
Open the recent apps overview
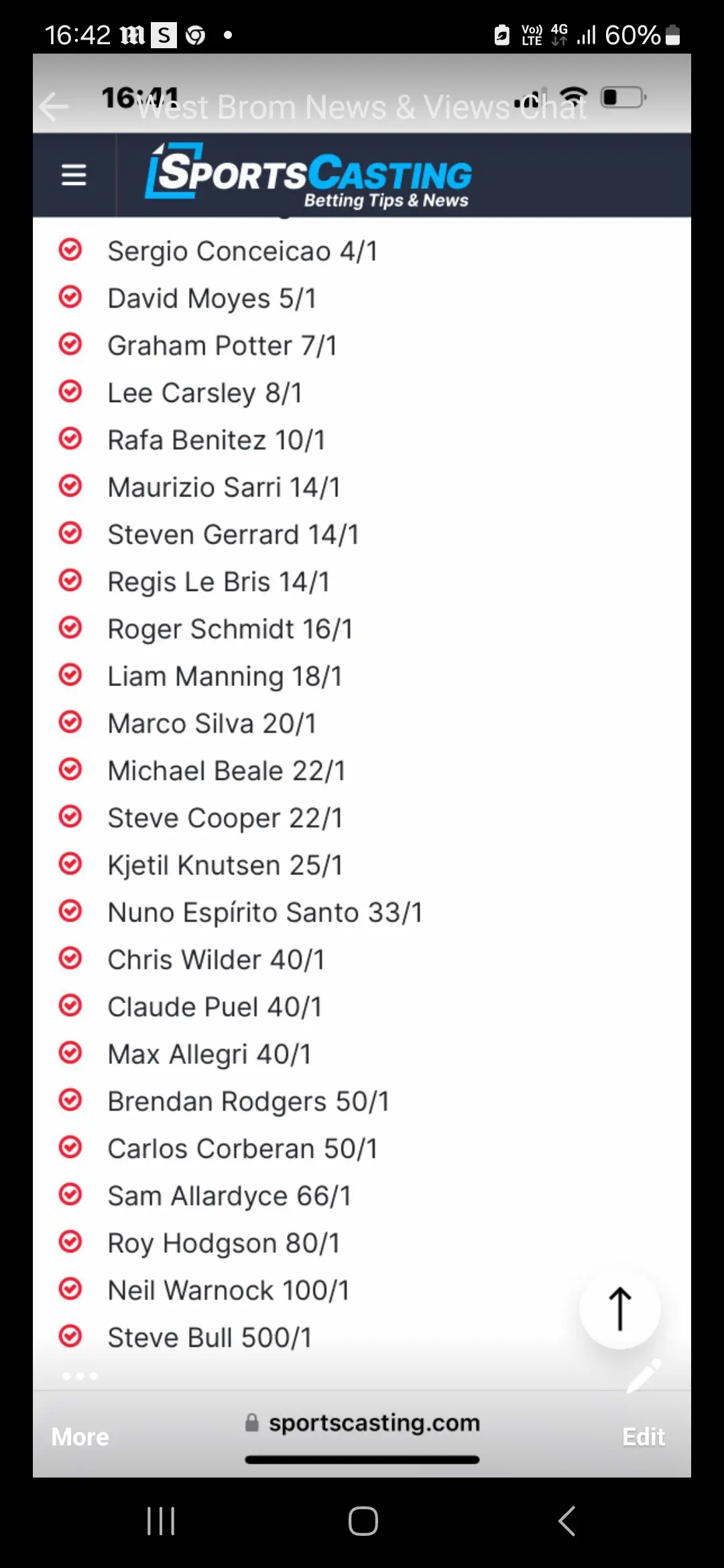(161, 1521)
